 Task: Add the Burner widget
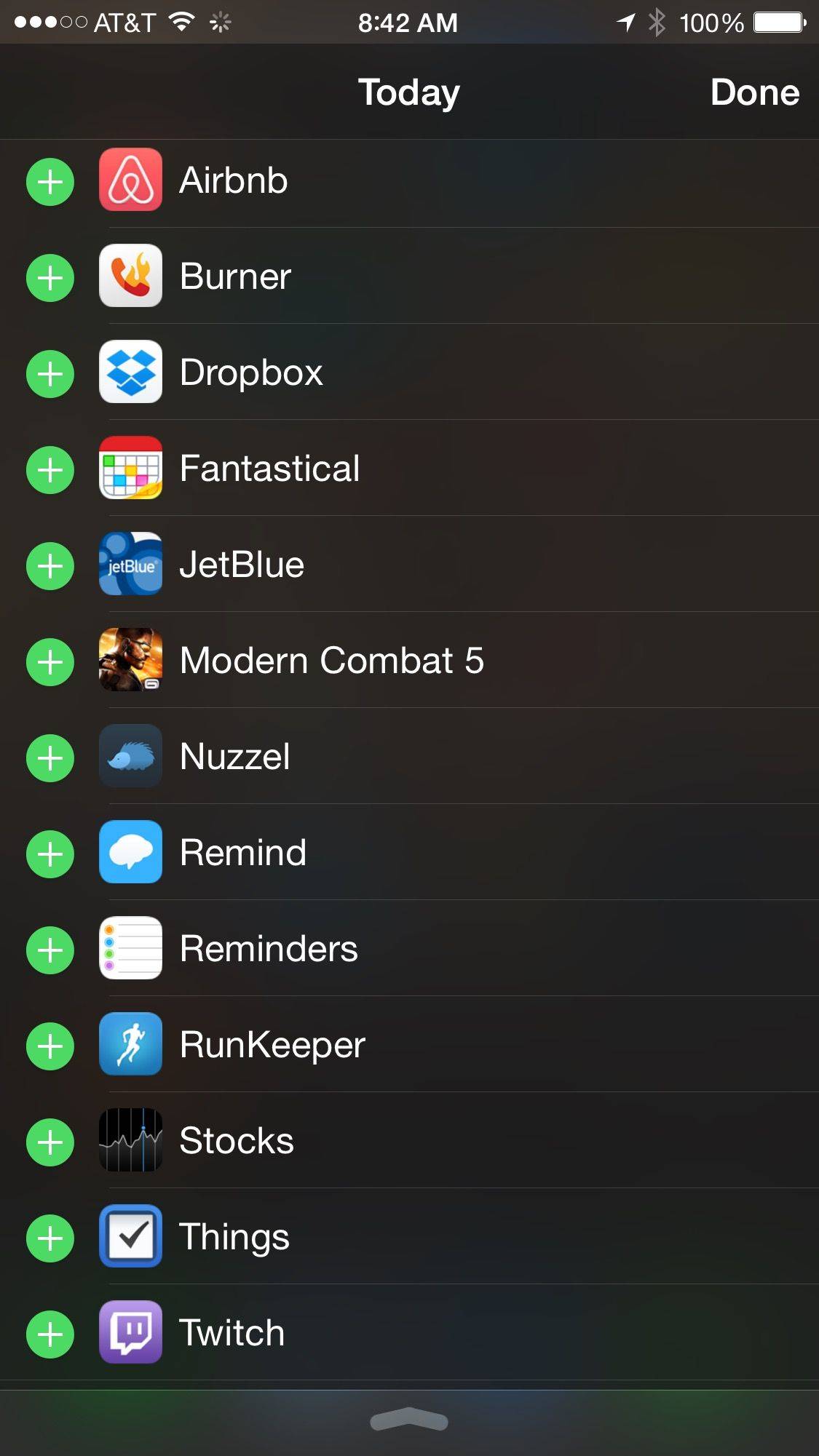[50, 277]
